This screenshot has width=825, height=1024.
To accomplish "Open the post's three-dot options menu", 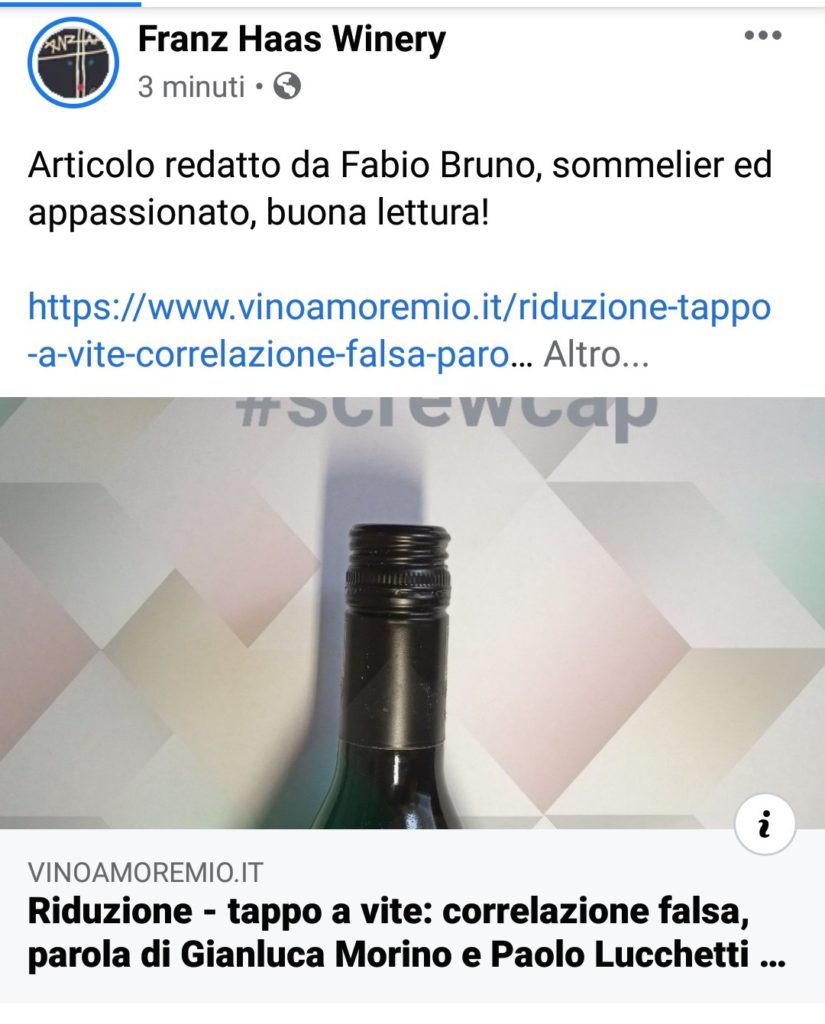I will (x=763, y=35).
